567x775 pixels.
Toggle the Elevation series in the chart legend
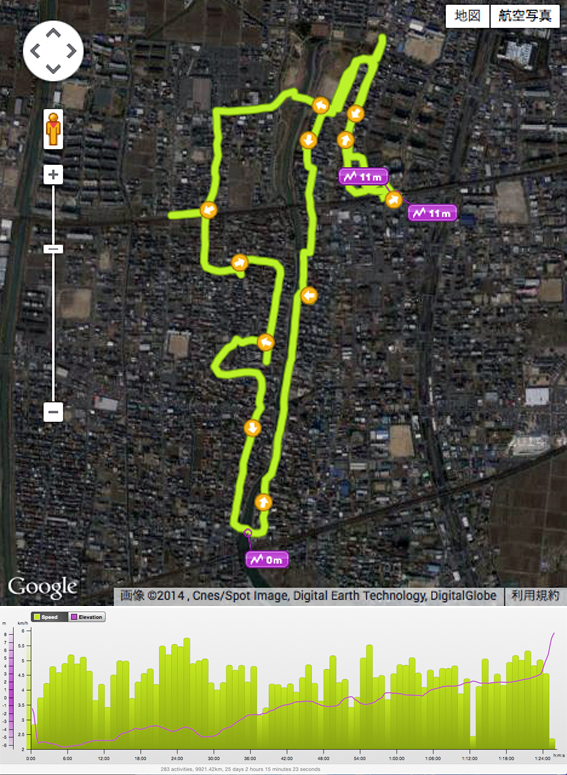tap(87, 617)
